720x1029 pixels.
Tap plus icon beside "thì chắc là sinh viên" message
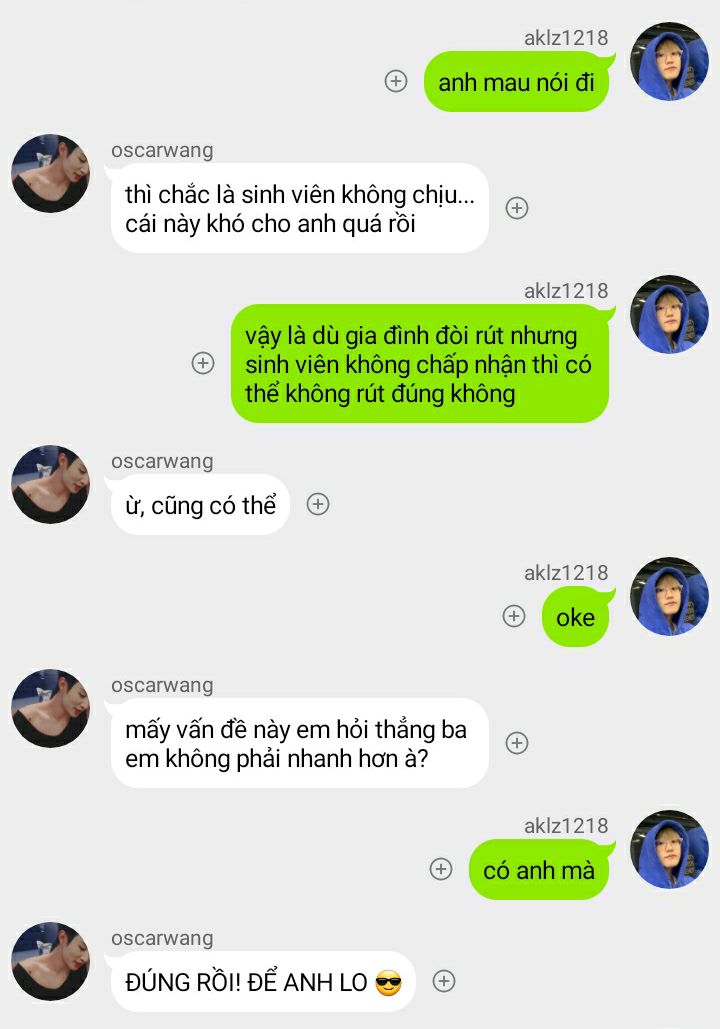point(516,208)
